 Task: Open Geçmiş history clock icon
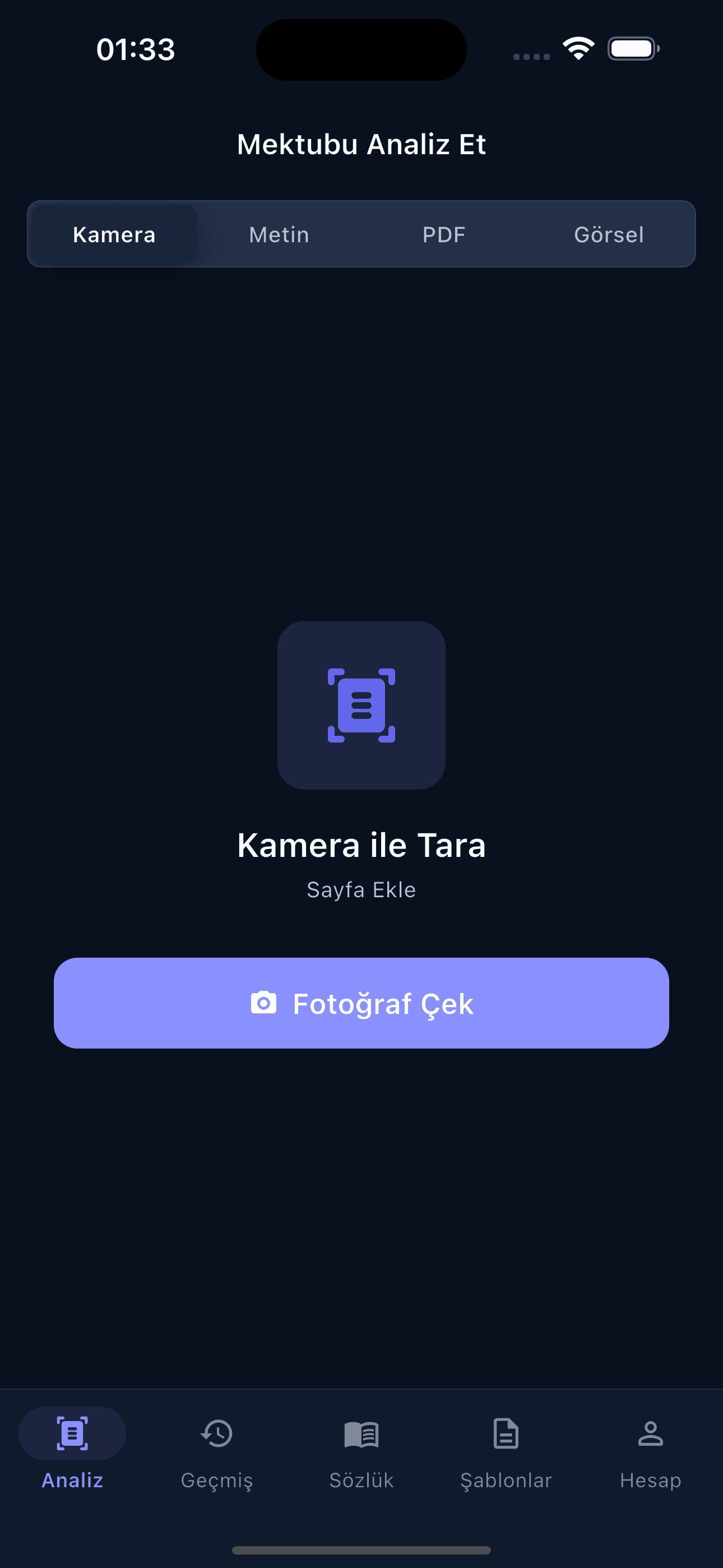coord(217,1434)
